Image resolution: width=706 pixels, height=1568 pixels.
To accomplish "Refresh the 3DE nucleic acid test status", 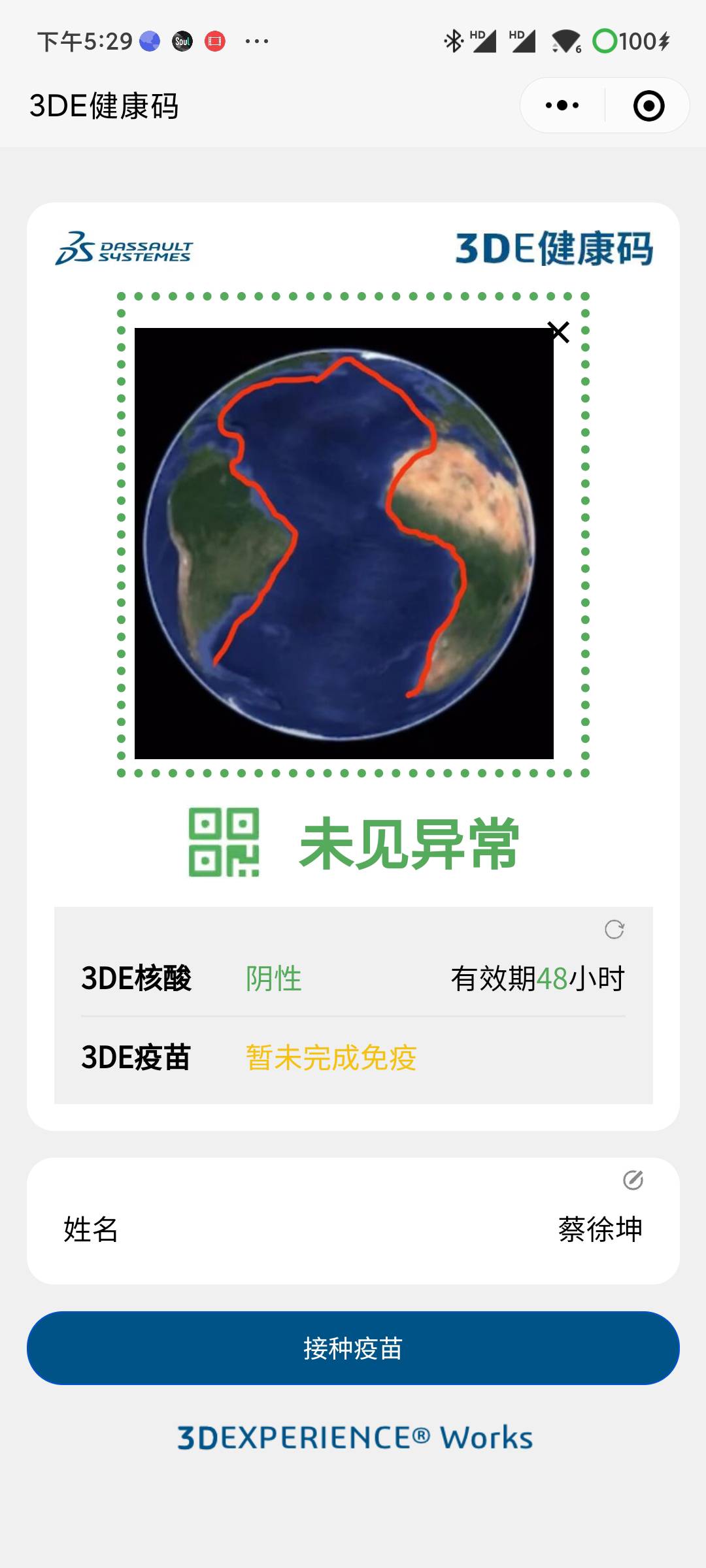I will click(x=614, y=929).
